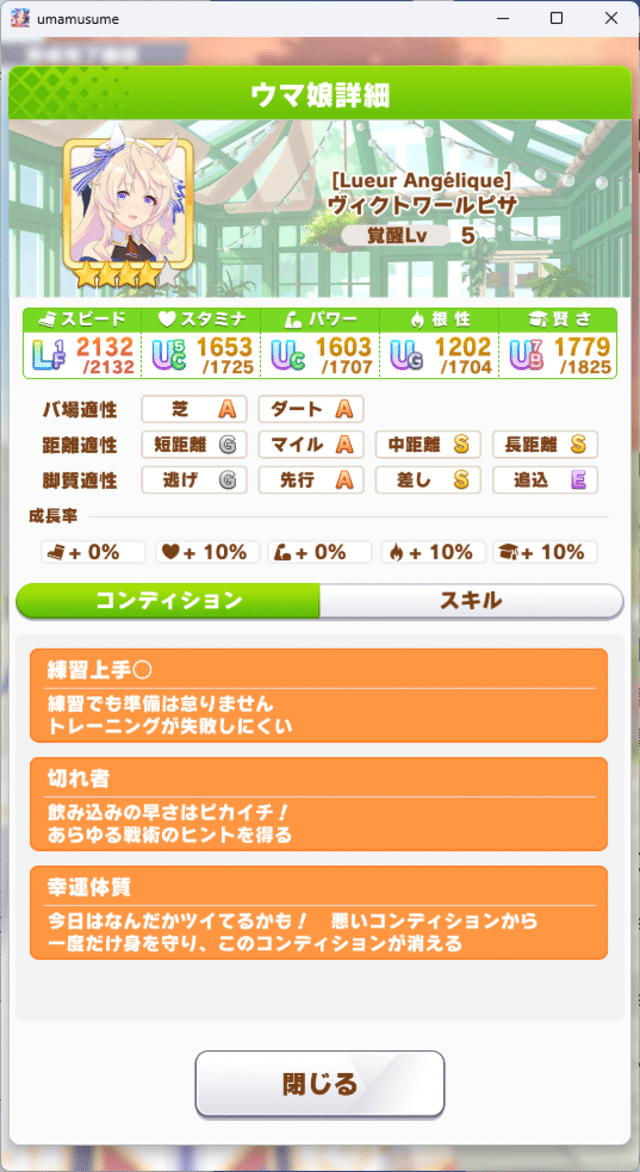Open the 切れ者 condition card
This screenshot has width=640, height=1172.
tap(318, 804)
